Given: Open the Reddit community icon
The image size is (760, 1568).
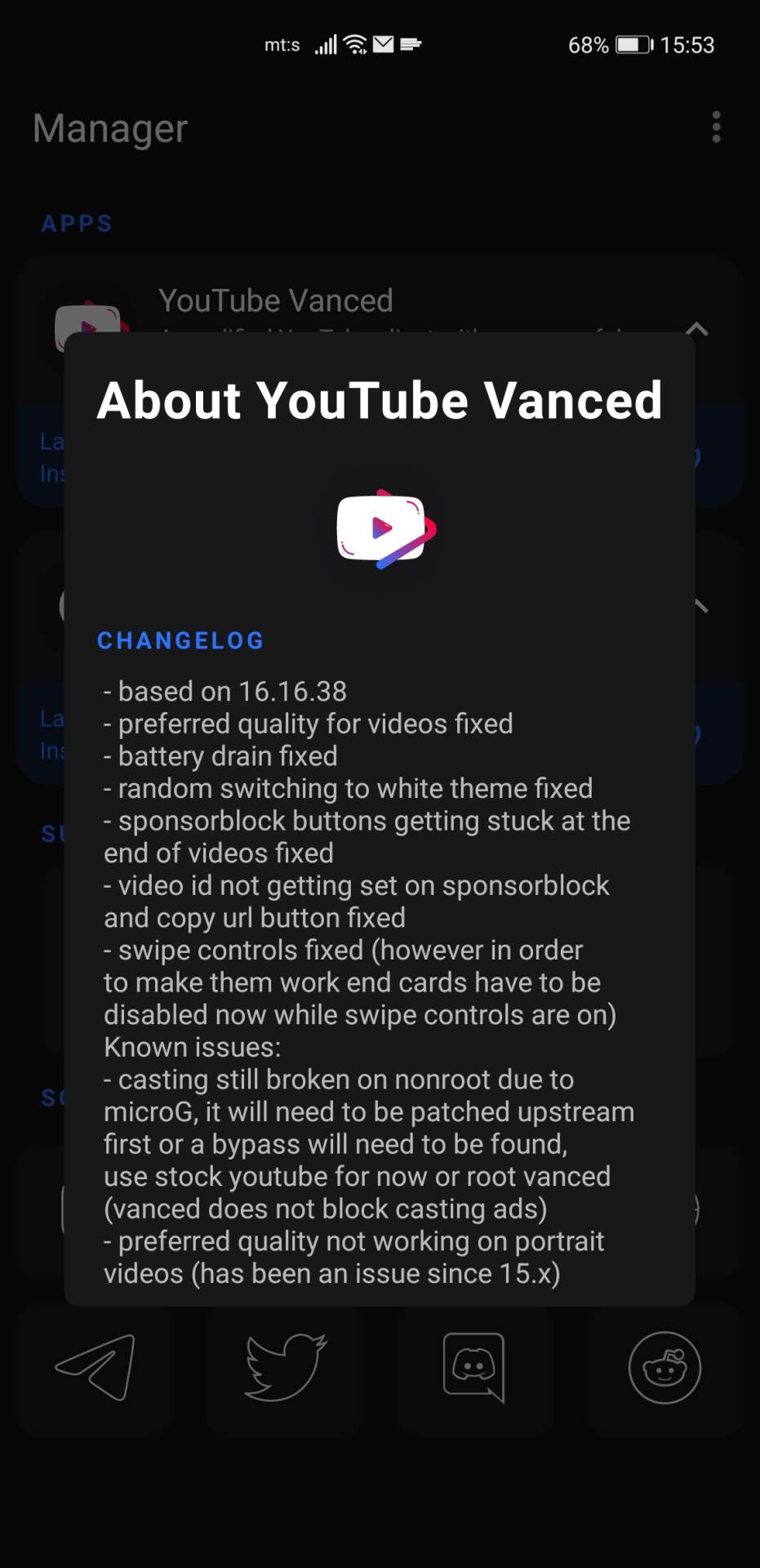Looking at the screenshot, I should pyautogui.click(x=664, y=1368).
